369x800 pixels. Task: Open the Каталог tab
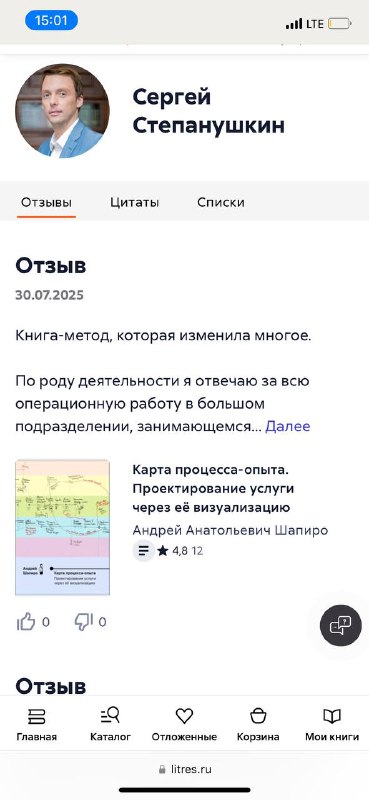coord(110,724)
